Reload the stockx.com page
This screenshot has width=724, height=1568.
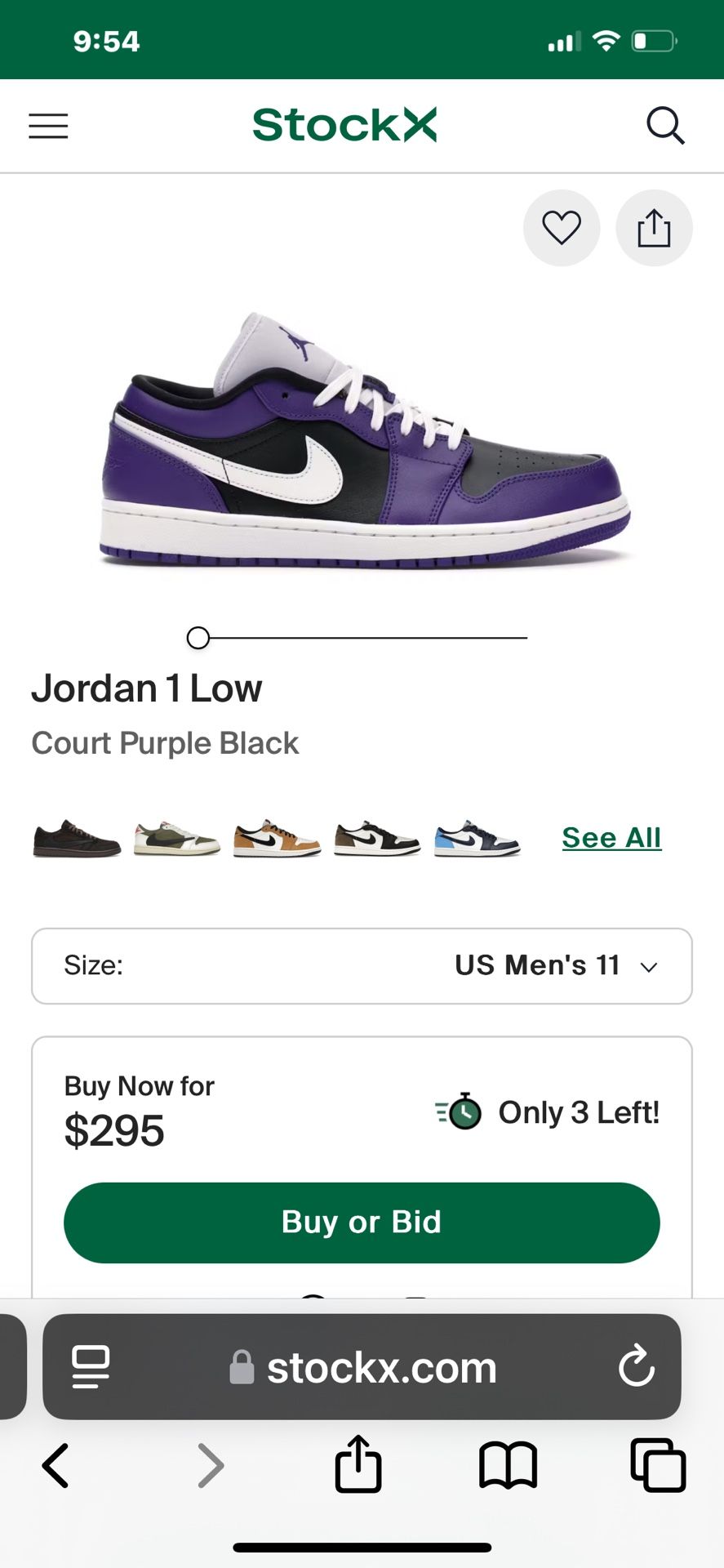click(636, 1367)
